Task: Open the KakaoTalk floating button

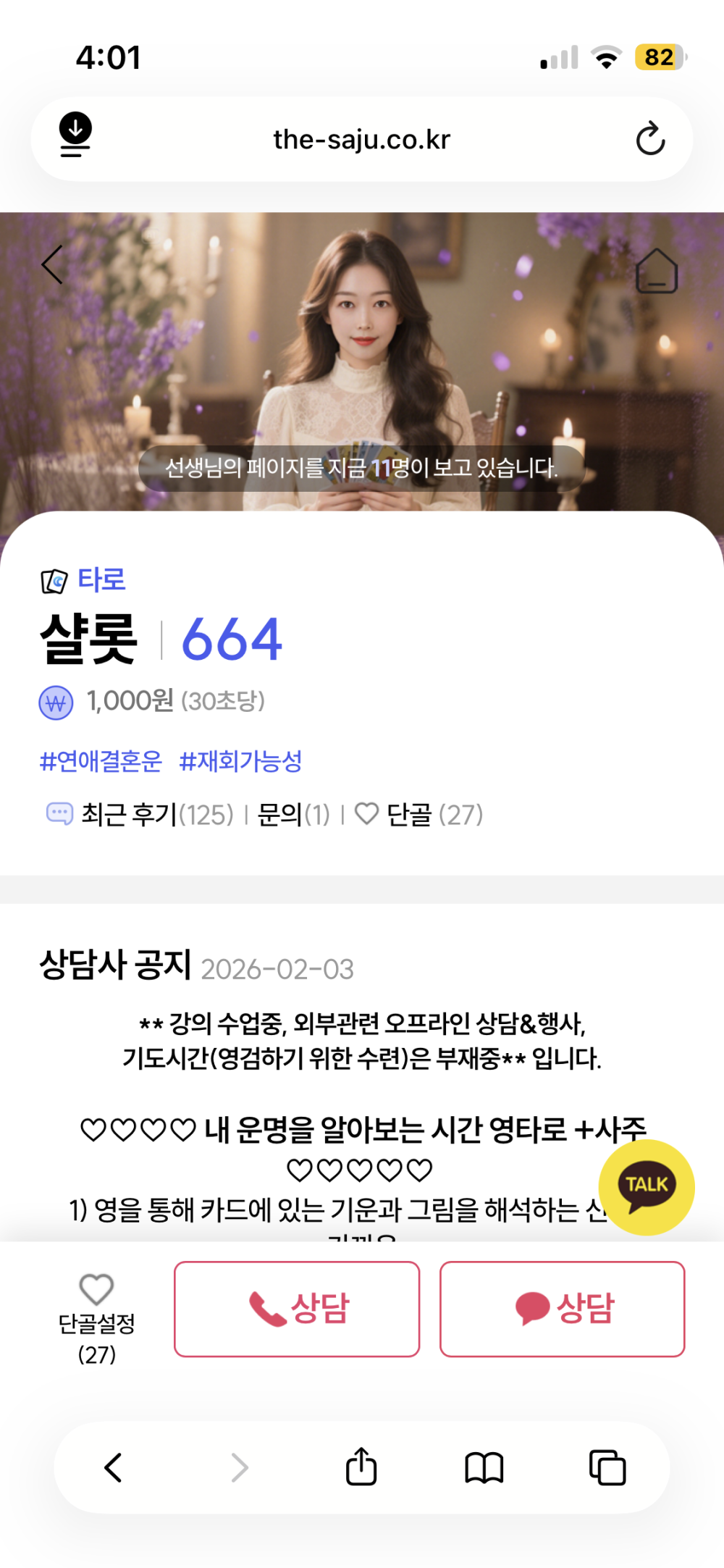Action: tap(647, 1187)
